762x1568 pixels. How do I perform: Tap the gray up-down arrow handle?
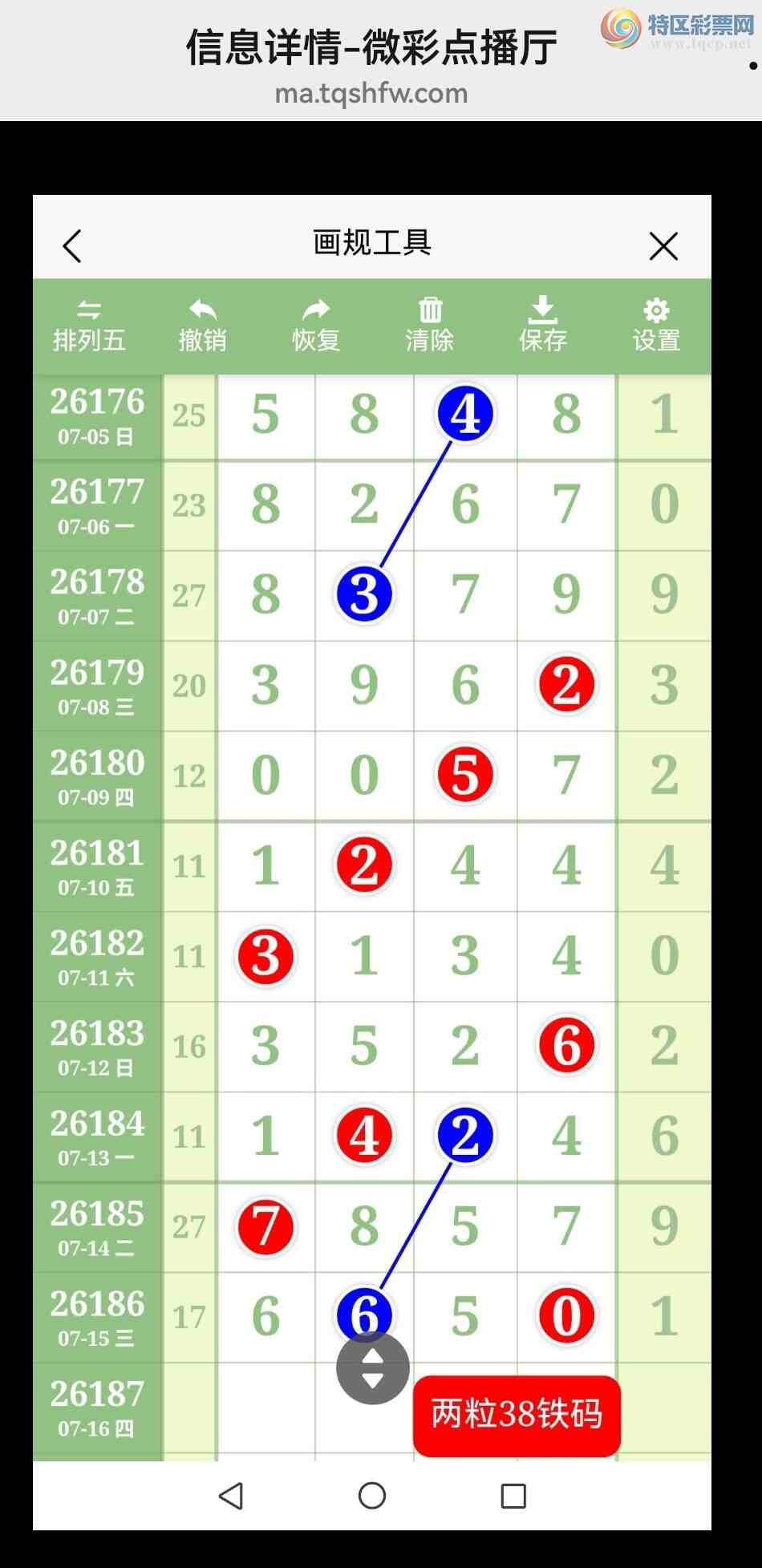[x=373, y=1368]
